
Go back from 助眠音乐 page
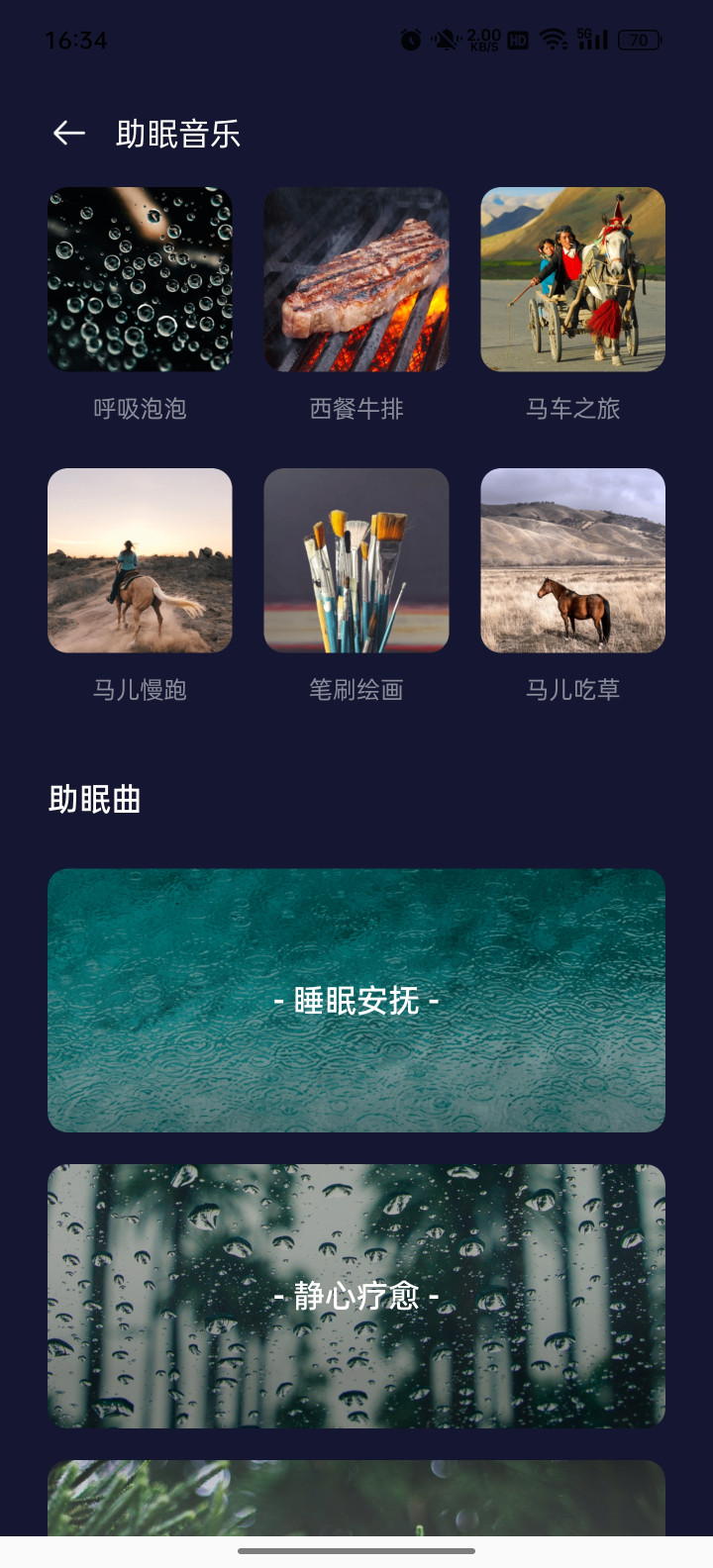[69, 133]
